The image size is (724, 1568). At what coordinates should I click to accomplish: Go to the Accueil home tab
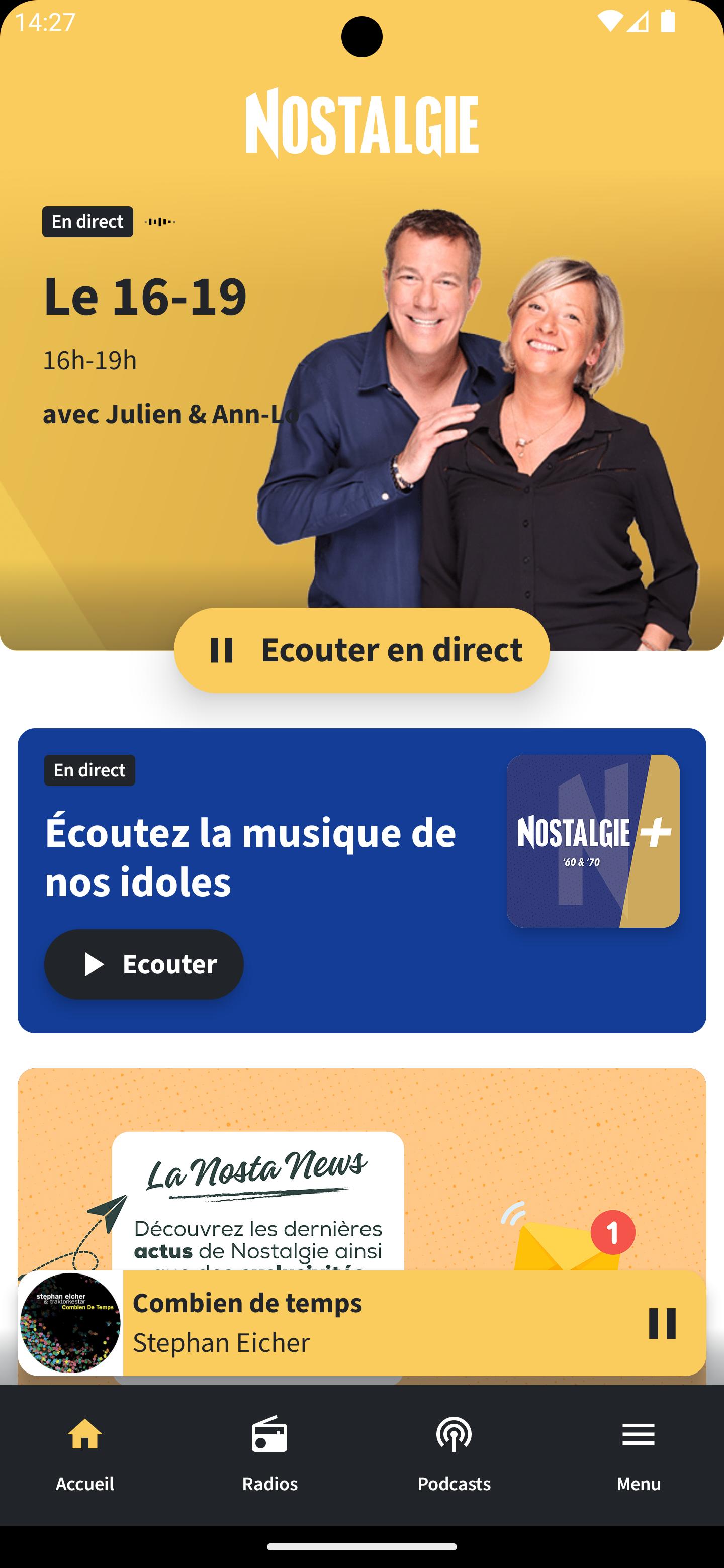click(84, 1453)
